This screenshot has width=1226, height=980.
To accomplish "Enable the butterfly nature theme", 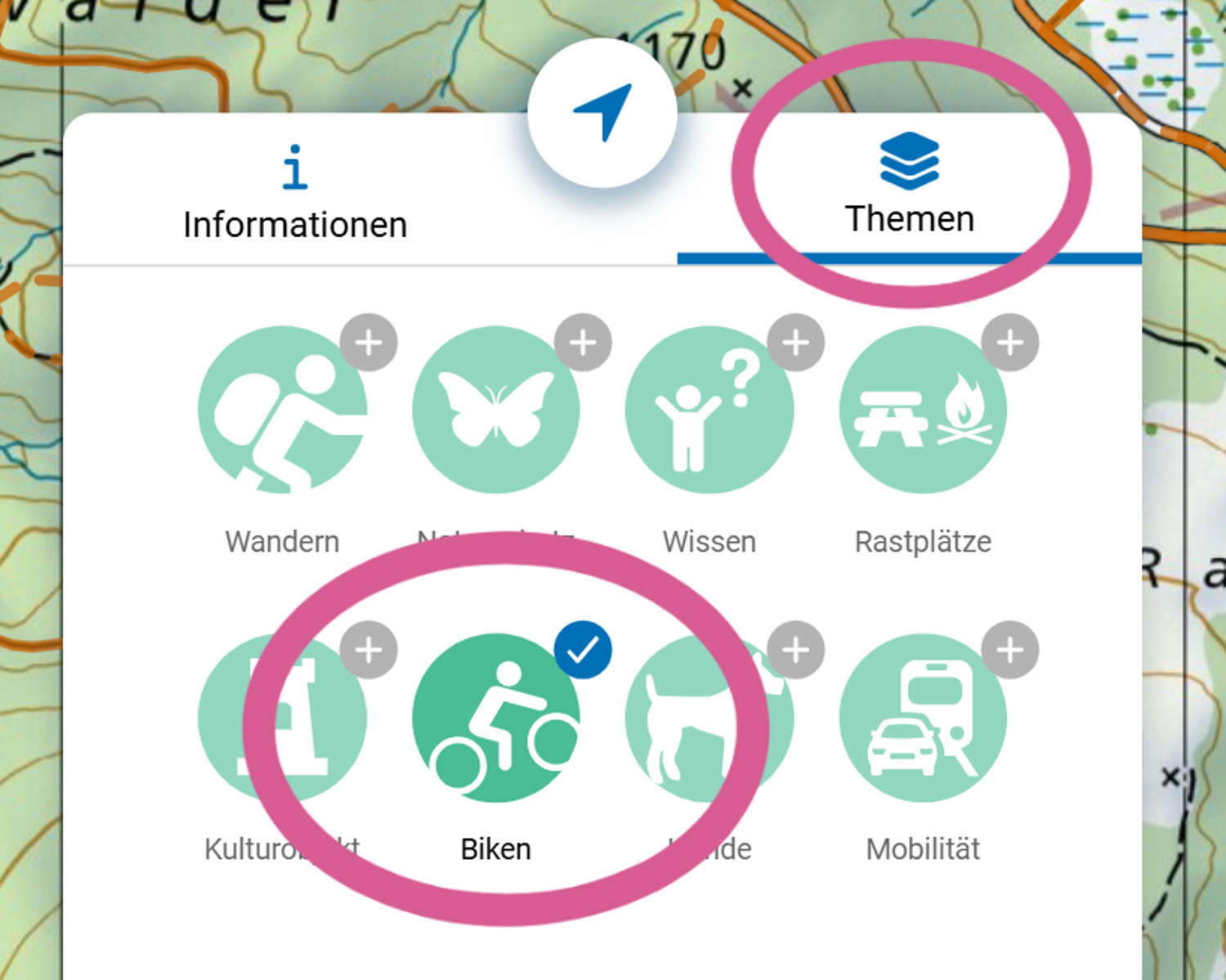I will [x=496, y=410].
